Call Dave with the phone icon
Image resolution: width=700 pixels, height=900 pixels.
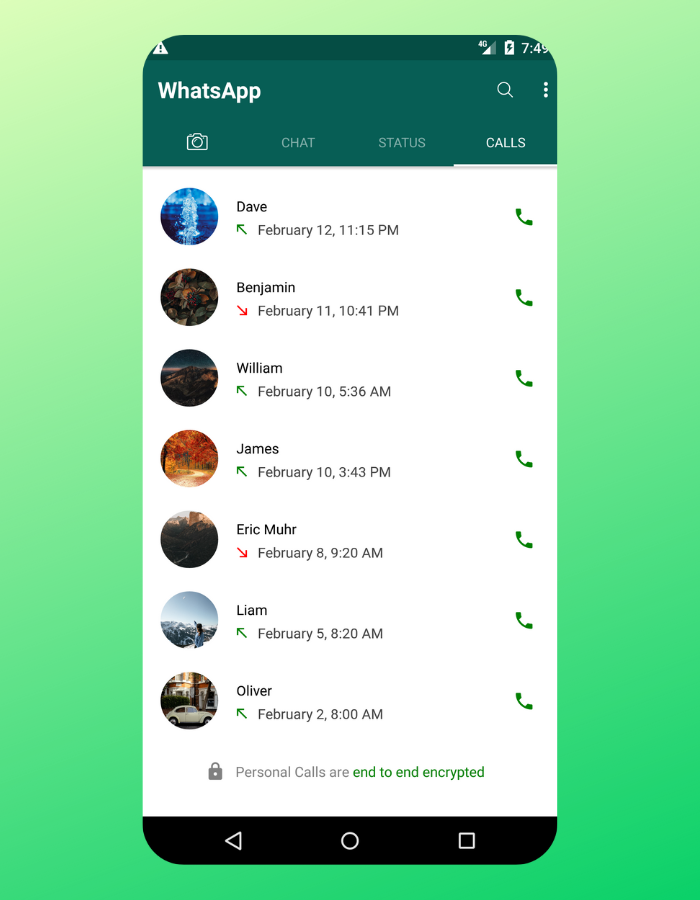523,217
